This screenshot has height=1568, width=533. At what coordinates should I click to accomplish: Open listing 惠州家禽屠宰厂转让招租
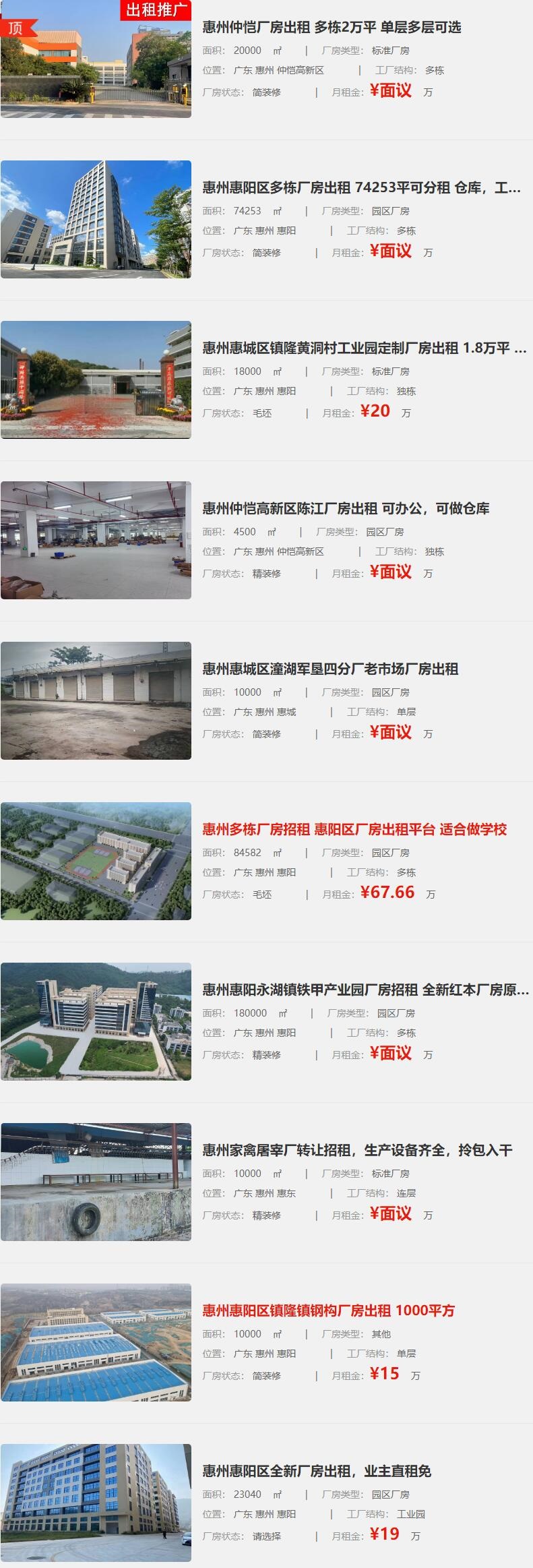click(357, 1151)
